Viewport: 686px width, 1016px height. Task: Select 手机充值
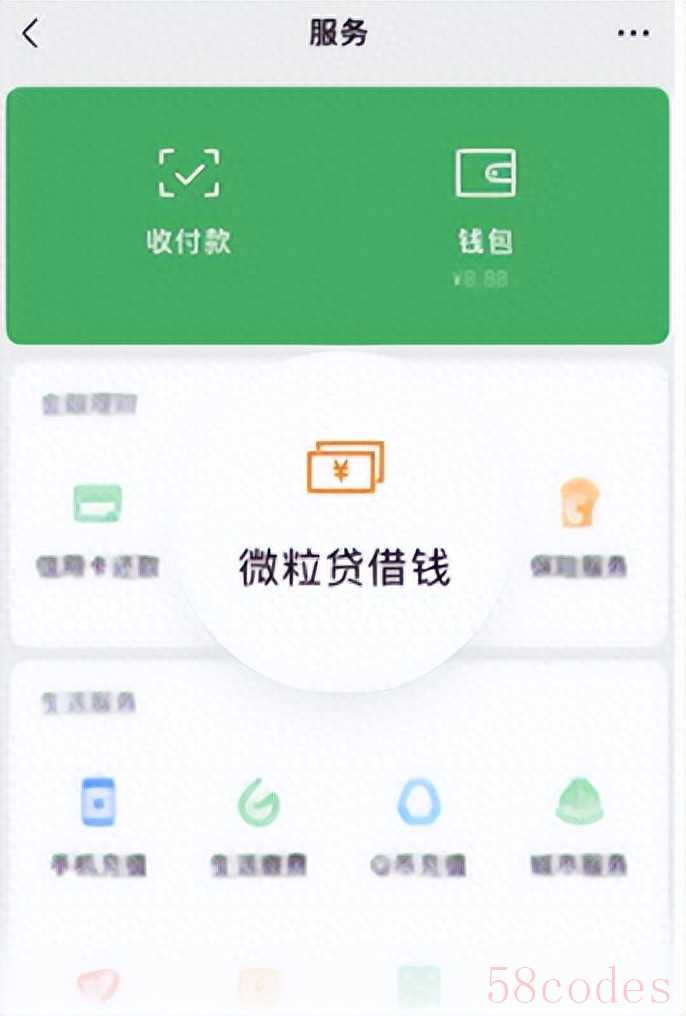pyautogui.click(x=97, y=825)
